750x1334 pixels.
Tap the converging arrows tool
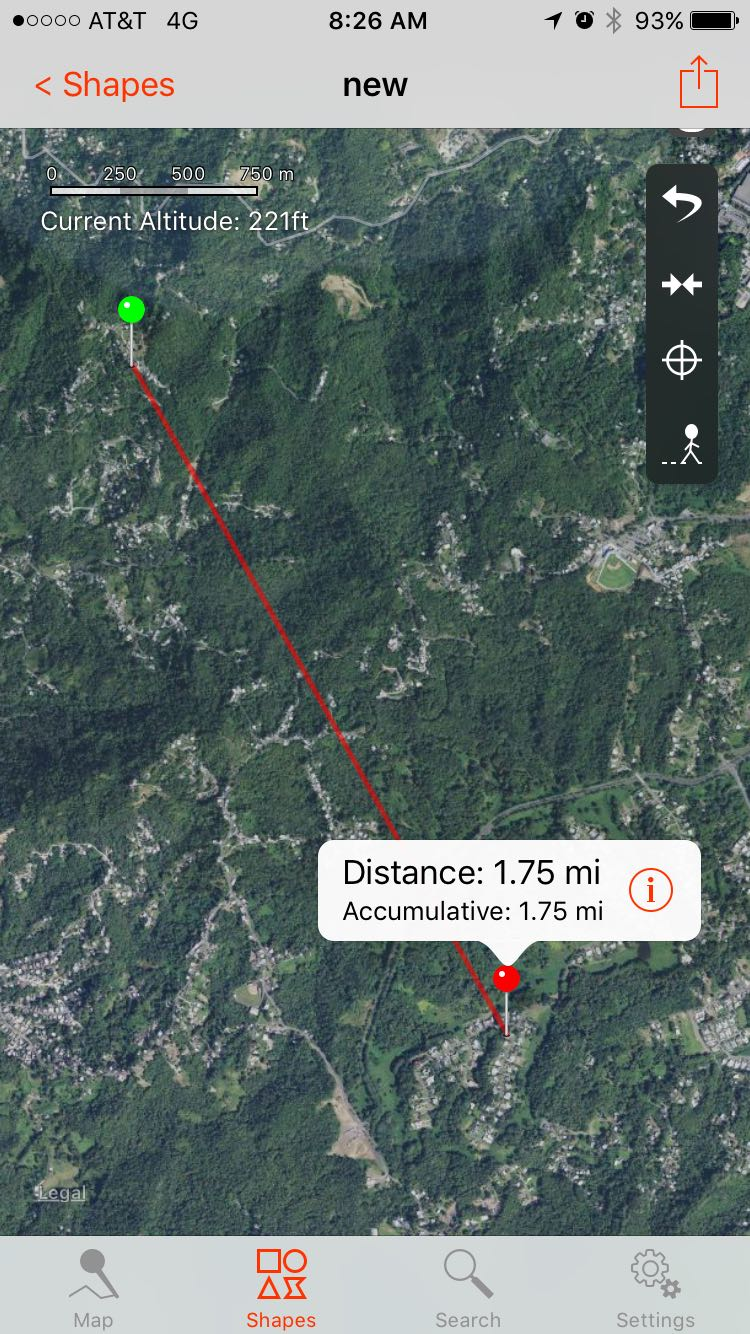(x=682, y=285)
